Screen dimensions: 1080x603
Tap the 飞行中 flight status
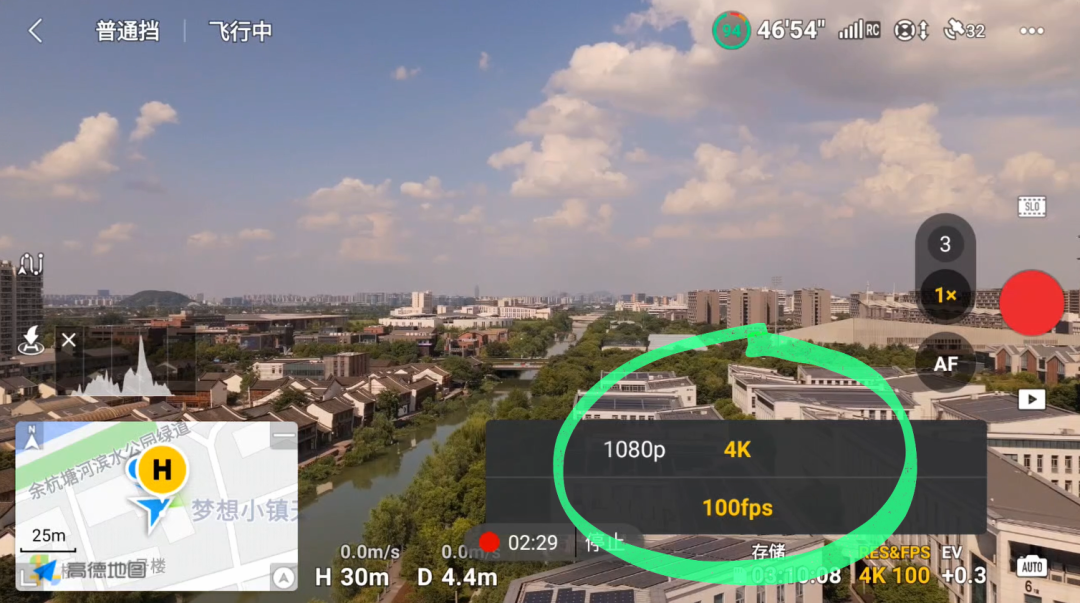click(240, 31)
